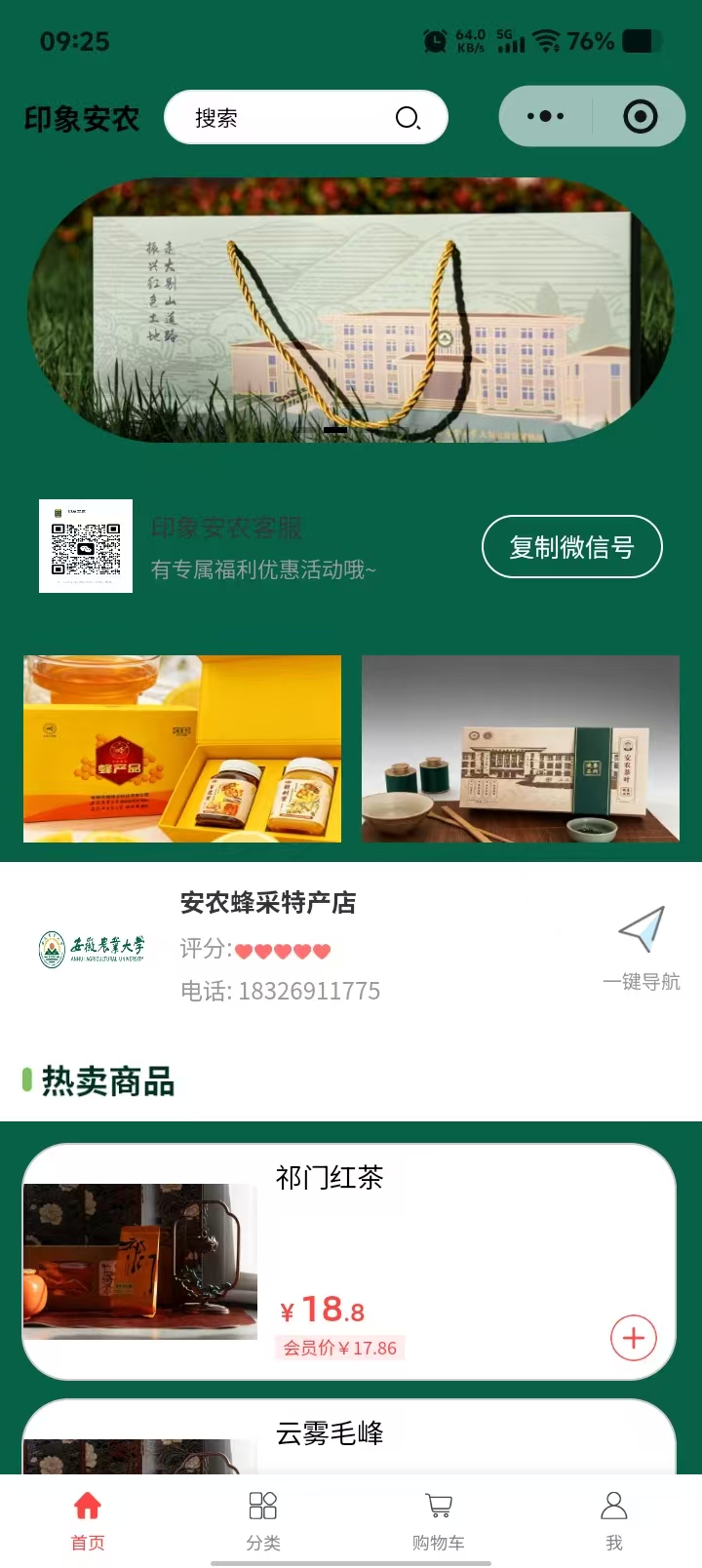Tap the 复制微信号 button
Screen dimensions: 702x1568
pos(571,547)
